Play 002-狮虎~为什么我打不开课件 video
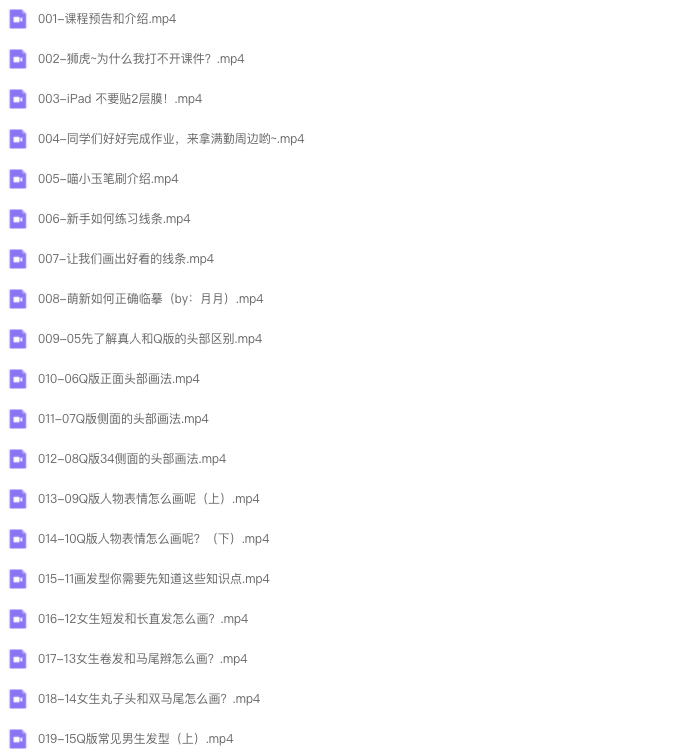This screenshot has height=751, width=689. coord(141,59)
